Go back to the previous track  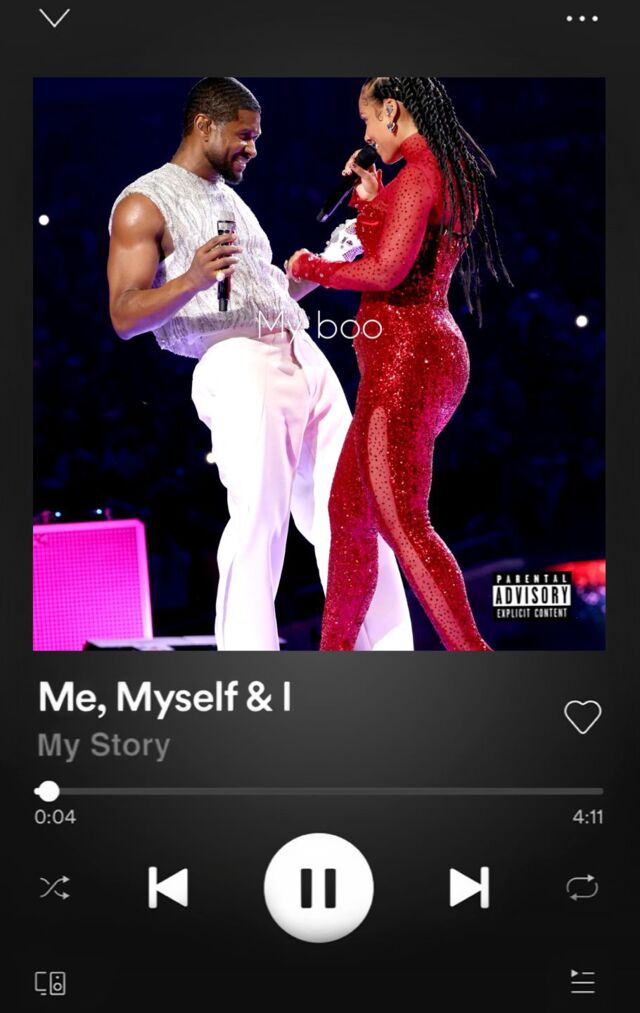click(x=168, y=887)
